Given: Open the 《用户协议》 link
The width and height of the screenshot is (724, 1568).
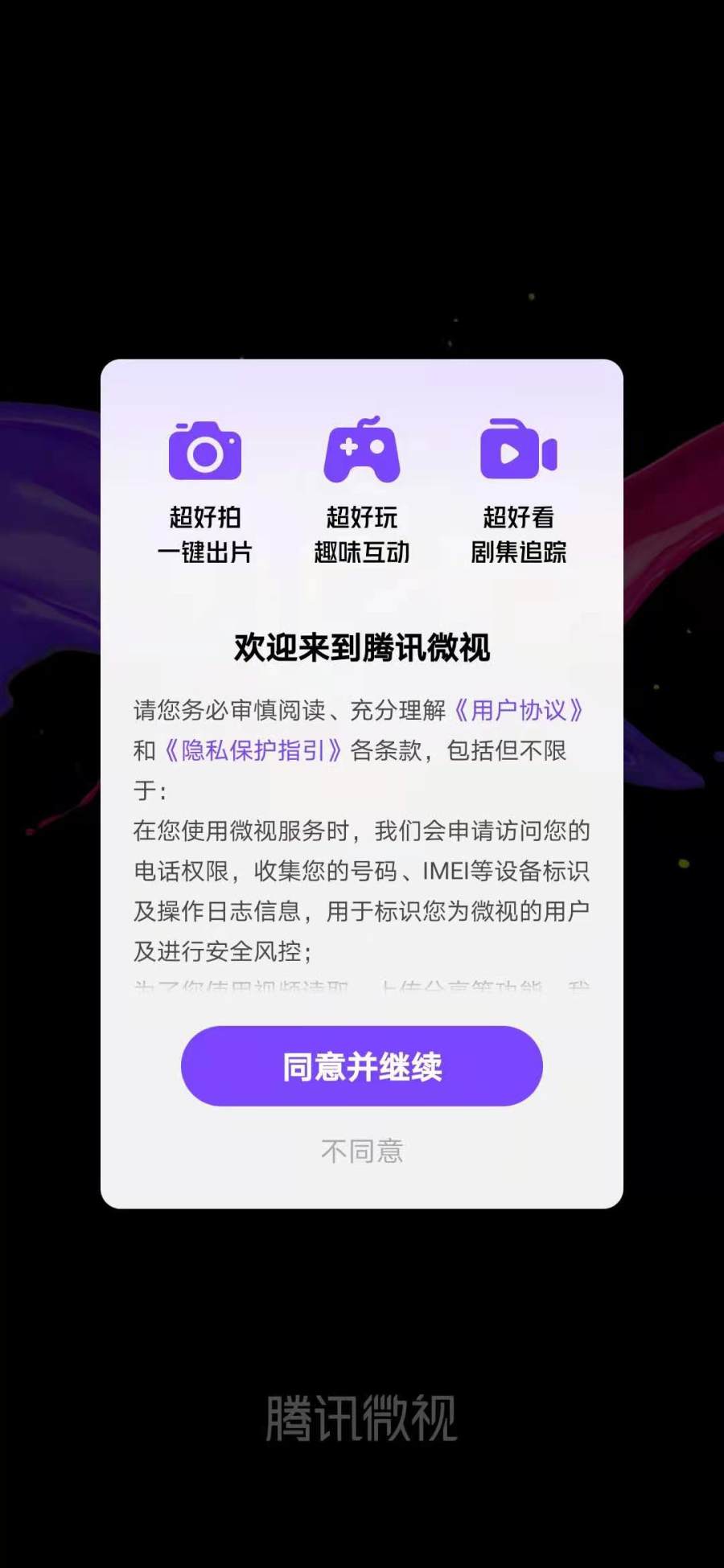Looking at the screenshot, I should pos(519,710).
